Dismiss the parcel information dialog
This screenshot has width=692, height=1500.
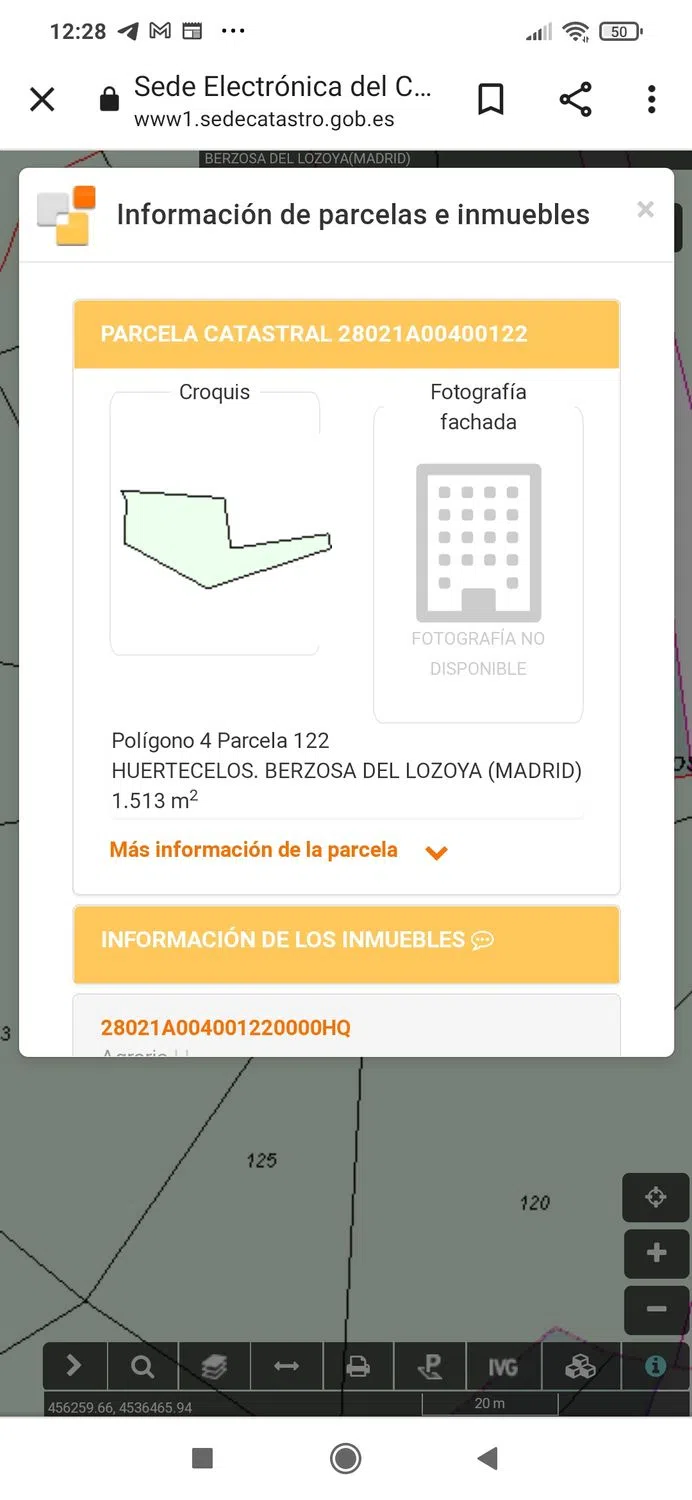pos(645,209)
